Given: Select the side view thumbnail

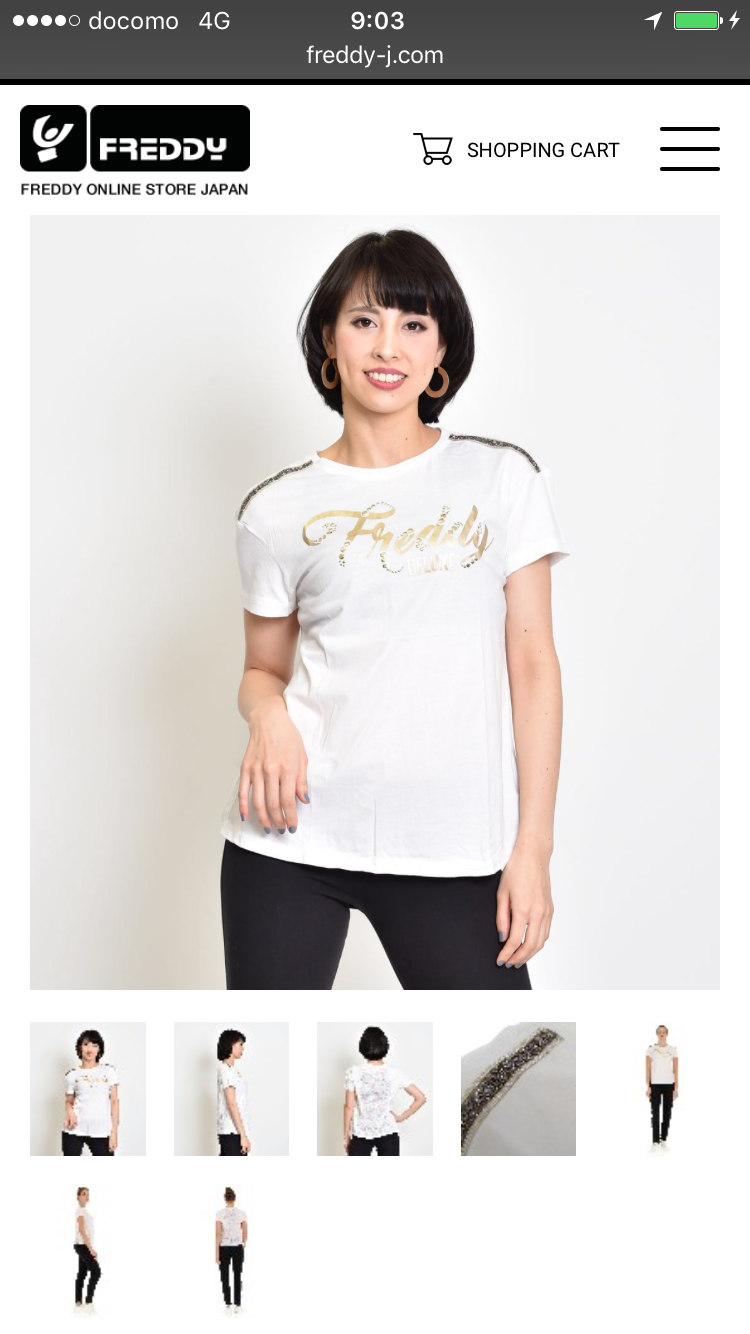Looking at the screenshot, I should [231, 1089].
